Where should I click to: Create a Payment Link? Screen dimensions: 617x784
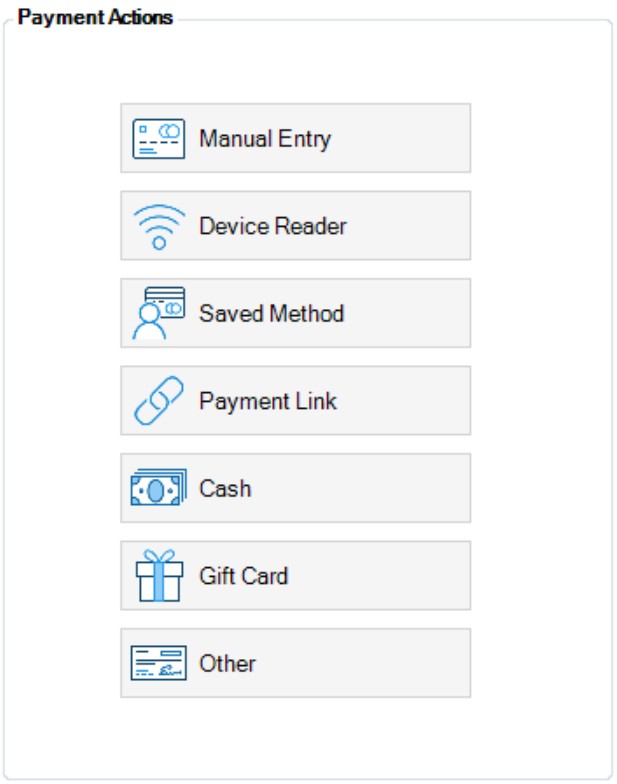click(x=295, y=401)
